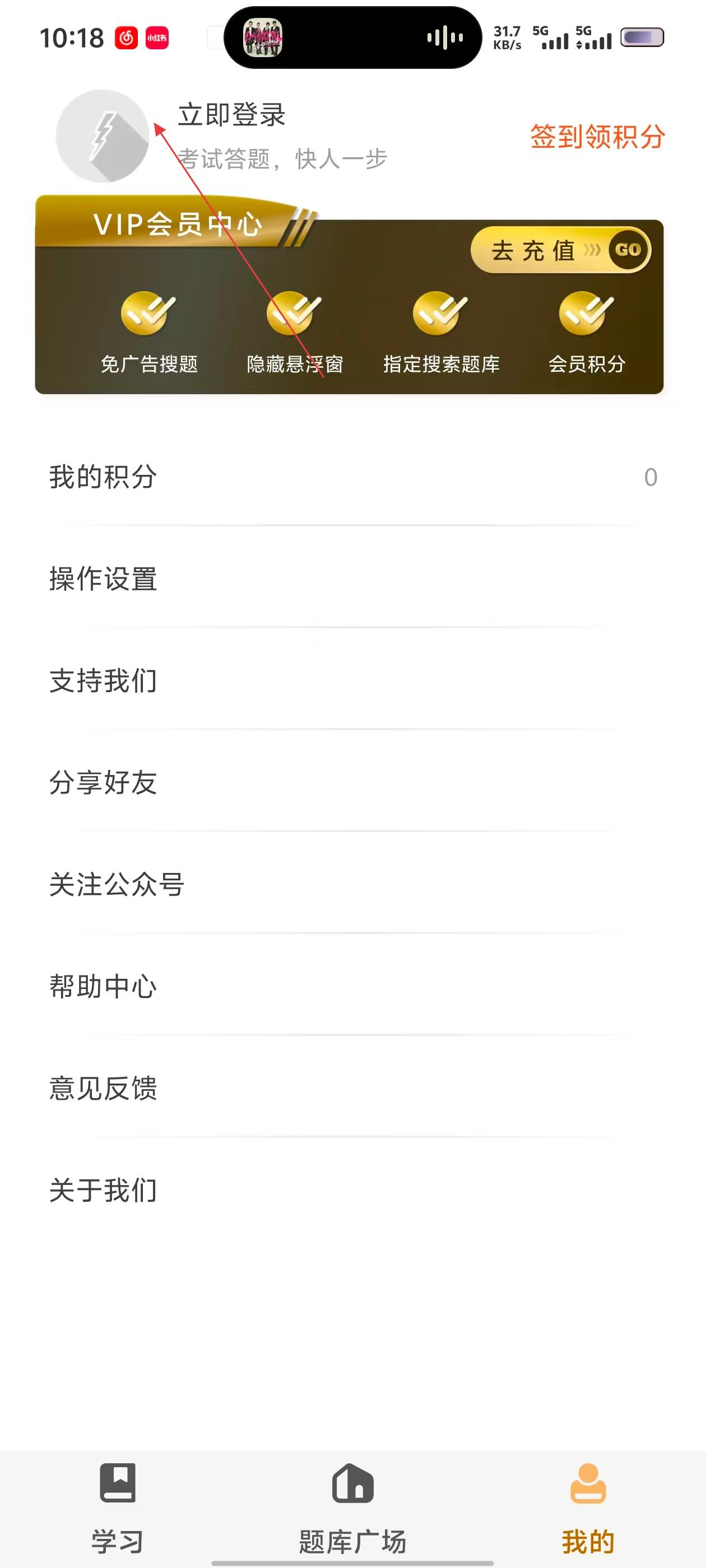Open 关注公众号
This screenshot has height=1568, width=706.
point(117,884)
